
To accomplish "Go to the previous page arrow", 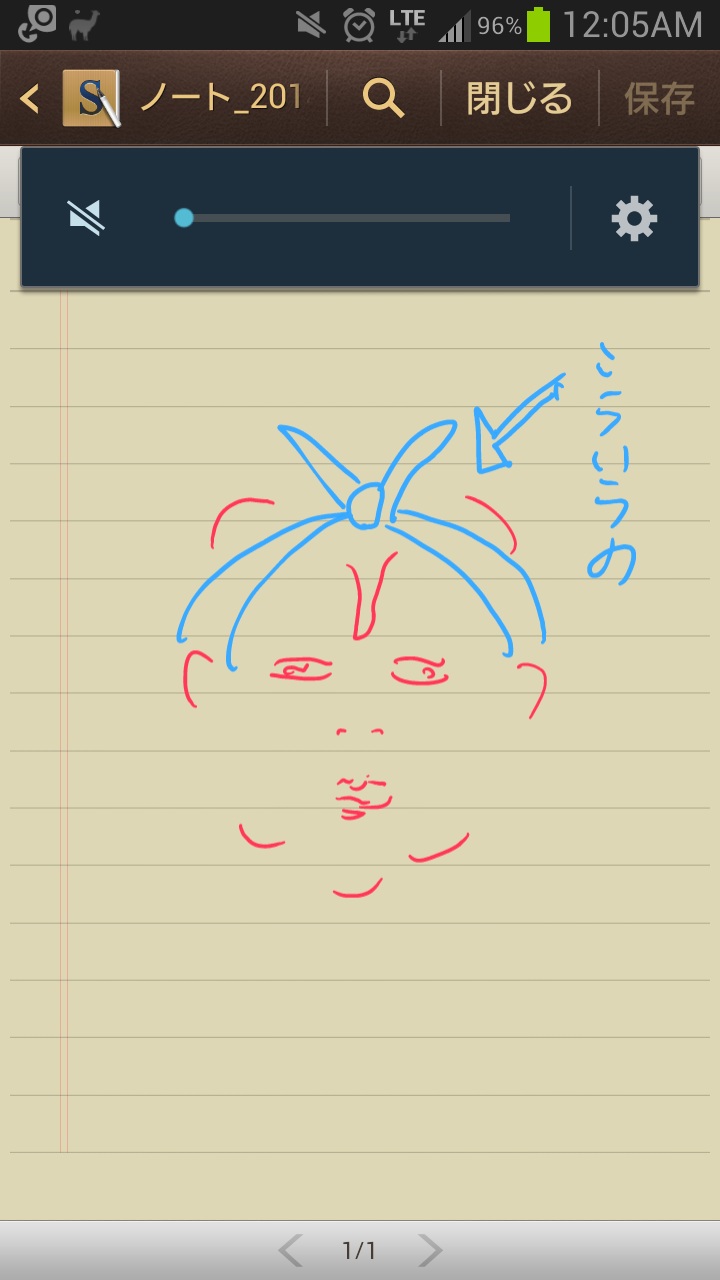I will click(x=290, y=1250).
